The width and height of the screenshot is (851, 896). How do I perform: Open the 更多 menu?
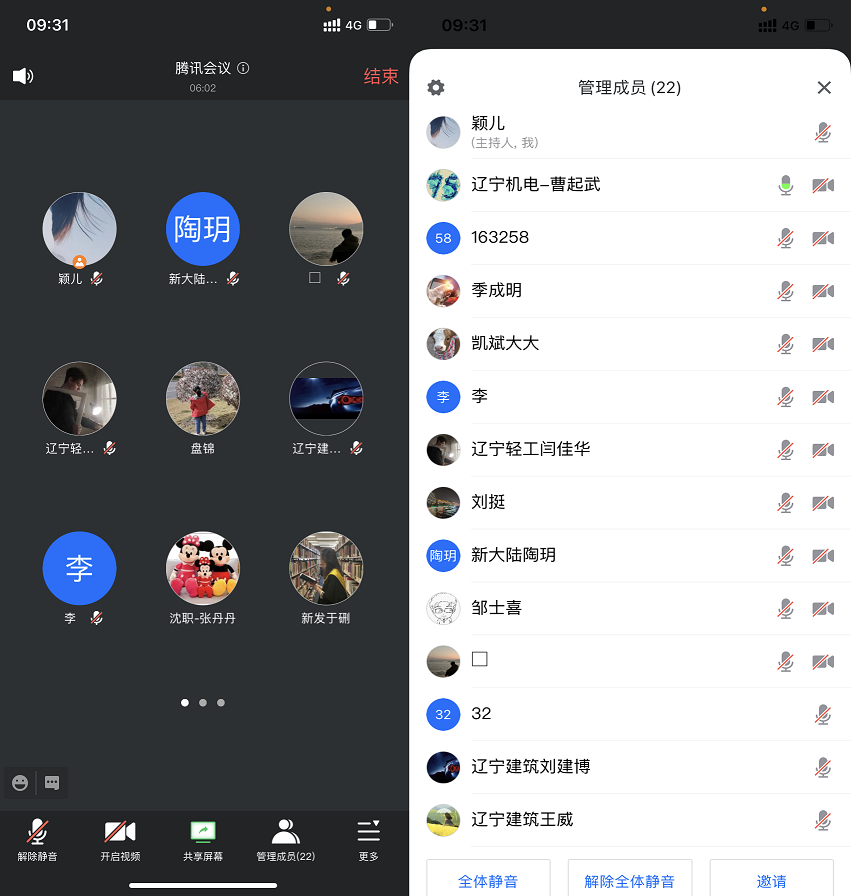pos(369,840)
